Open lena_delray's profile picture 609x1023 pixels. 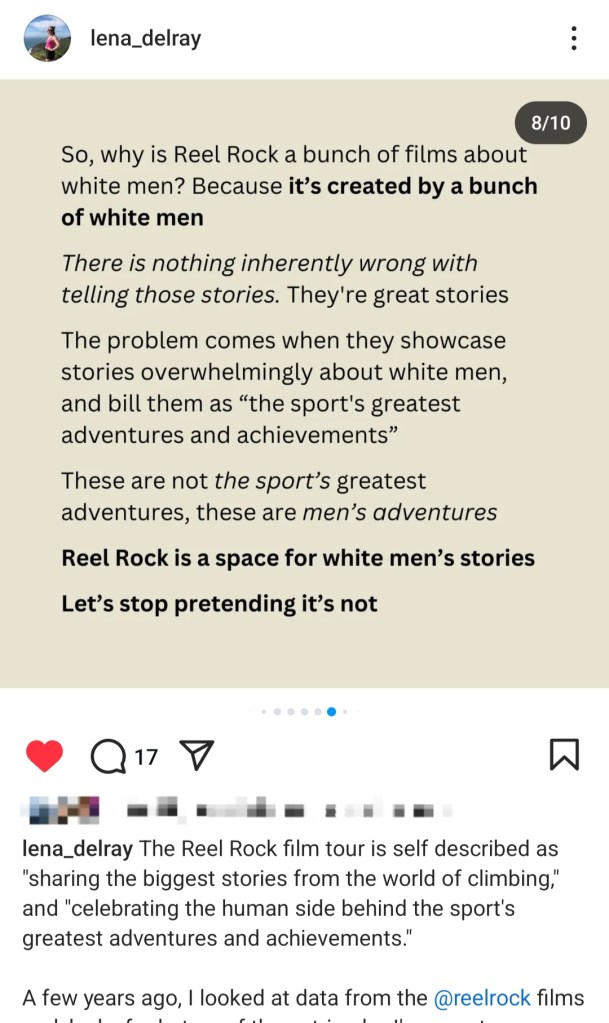(x=47, y=39)
